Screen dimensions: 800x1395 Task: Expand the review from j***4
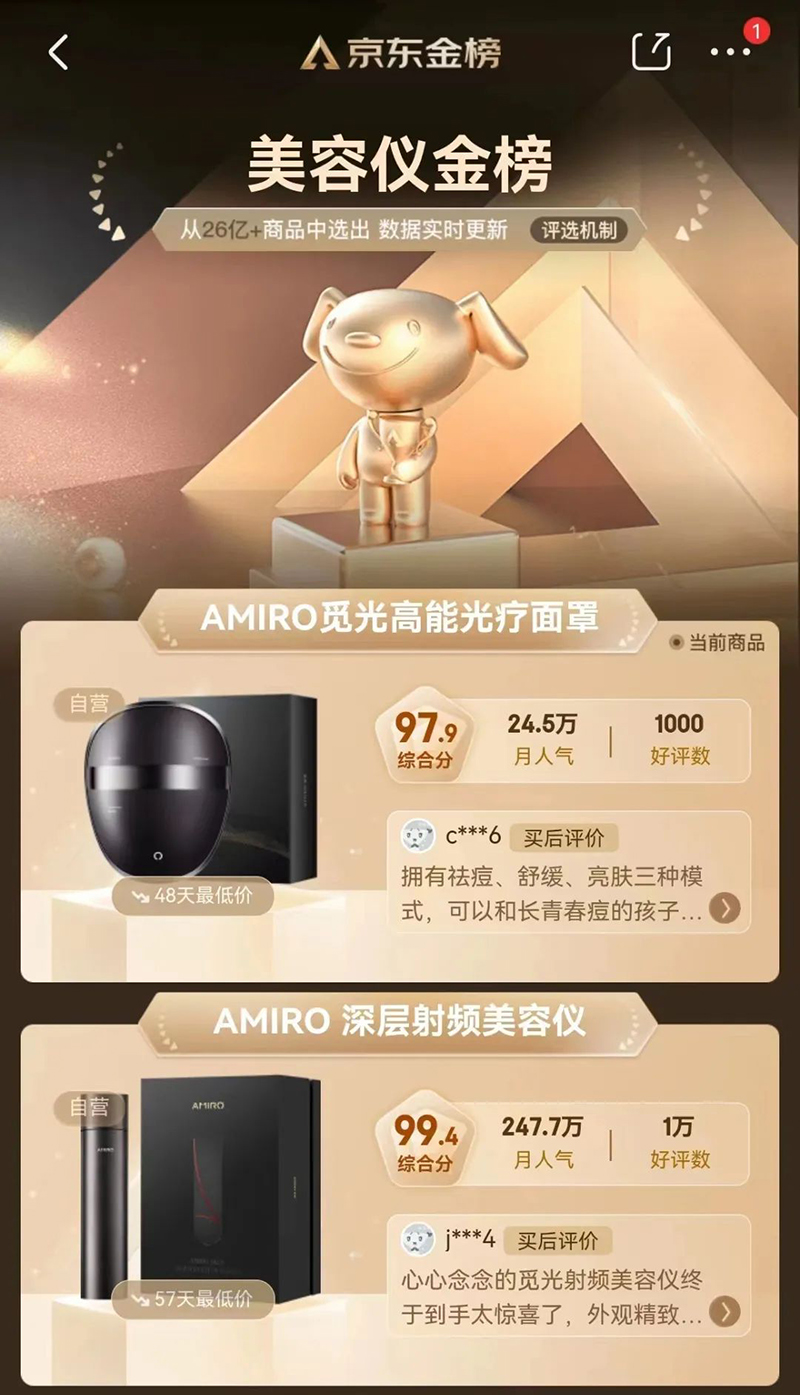click(x=725, y=1312)
